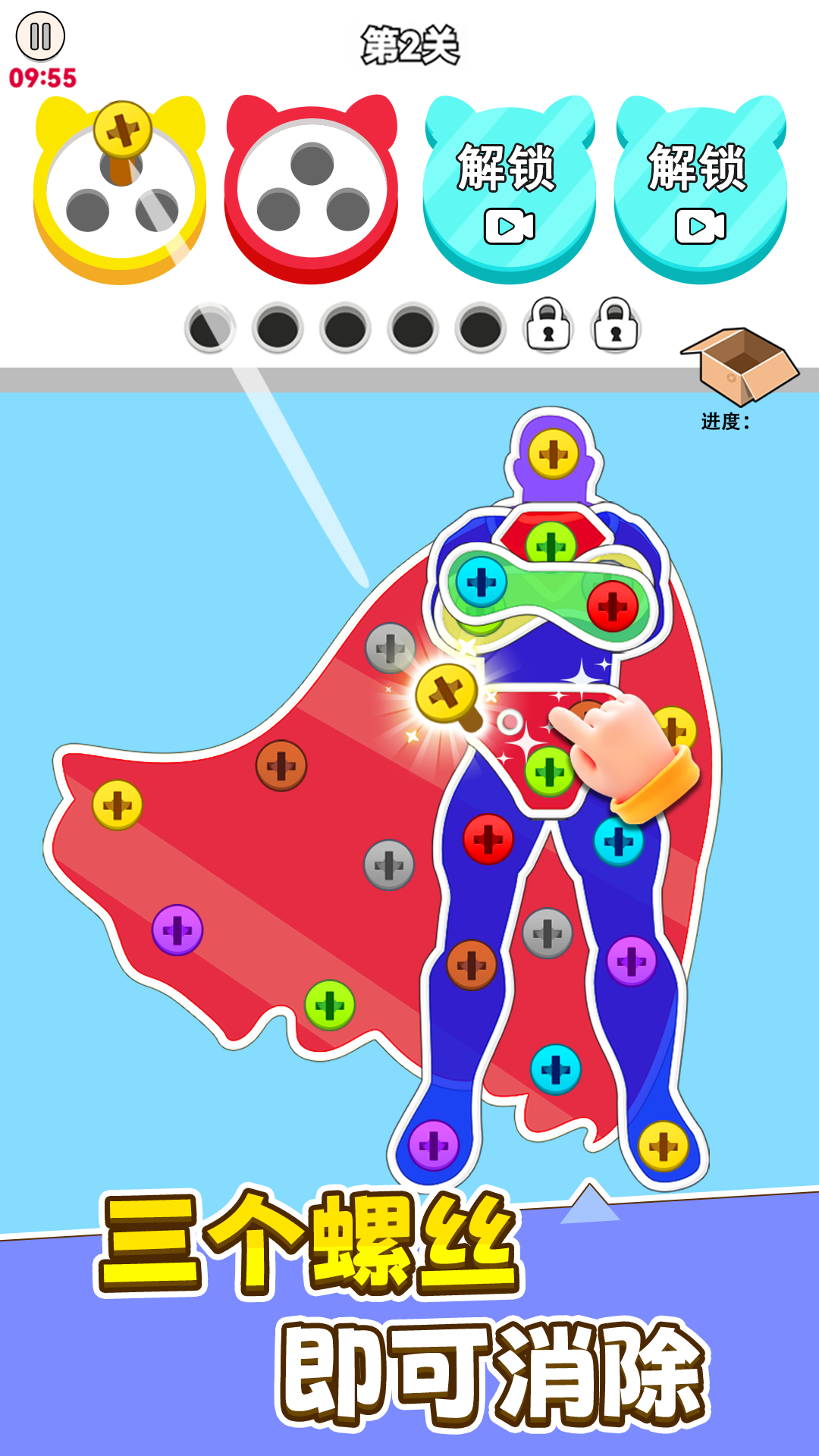The height and width of the screenshot is (1456, 819).
Task: Remove the green screw on the red belt piece
Action: 550,772
